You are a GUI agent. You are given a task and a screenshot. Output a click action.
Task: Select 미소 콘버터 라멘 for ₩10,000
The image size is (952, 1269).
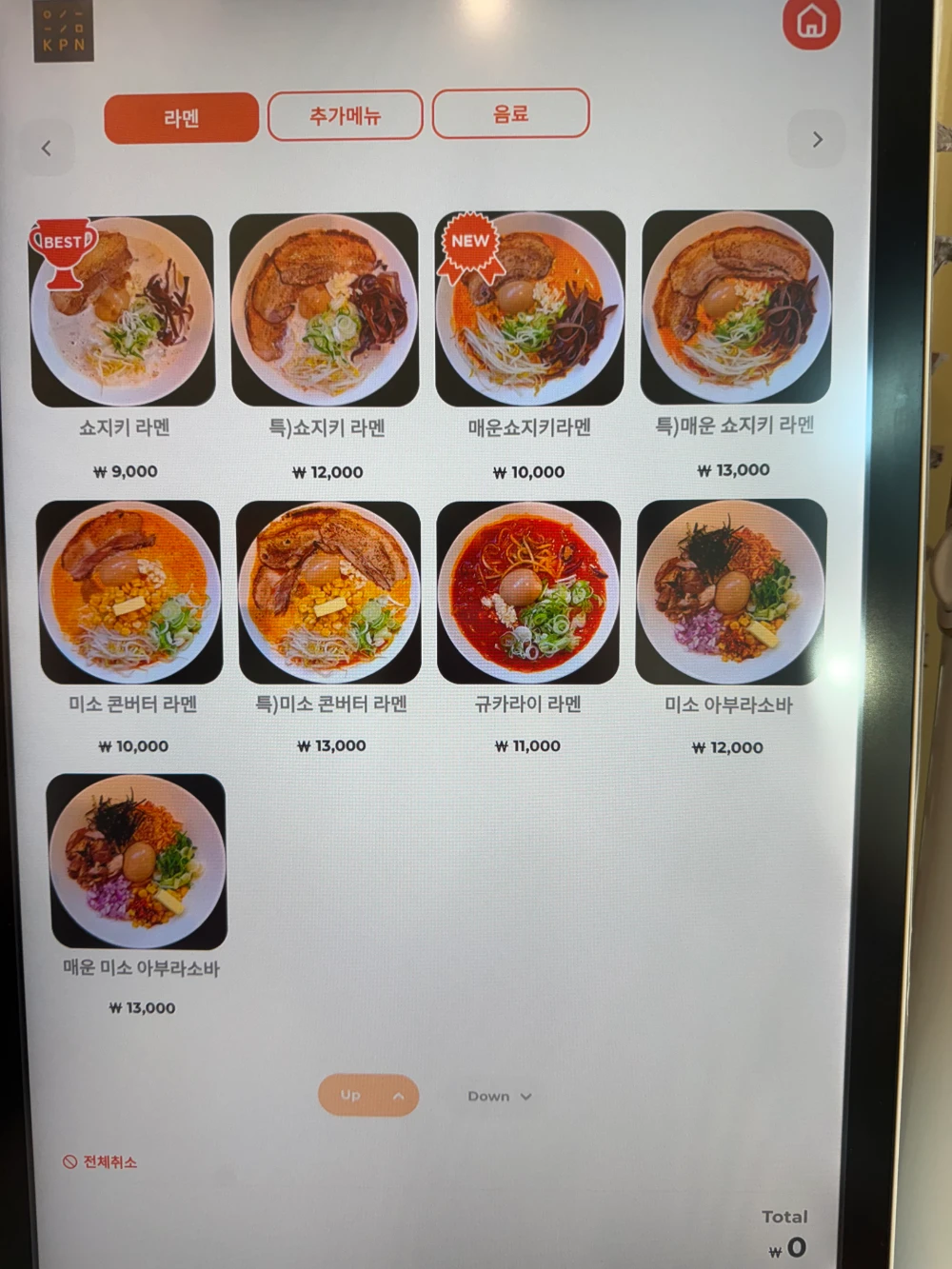coord(129,592)
